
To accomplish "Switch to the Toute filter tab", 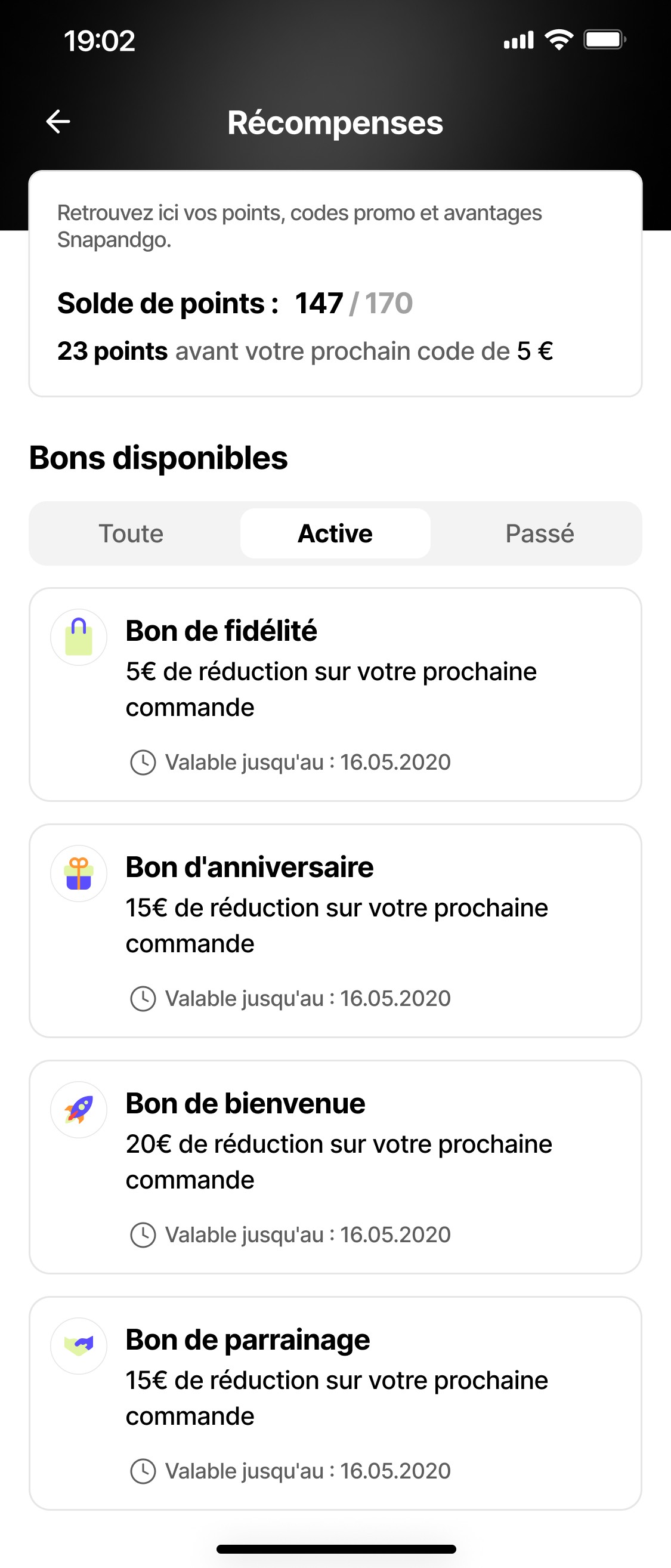I will [131, 533].
